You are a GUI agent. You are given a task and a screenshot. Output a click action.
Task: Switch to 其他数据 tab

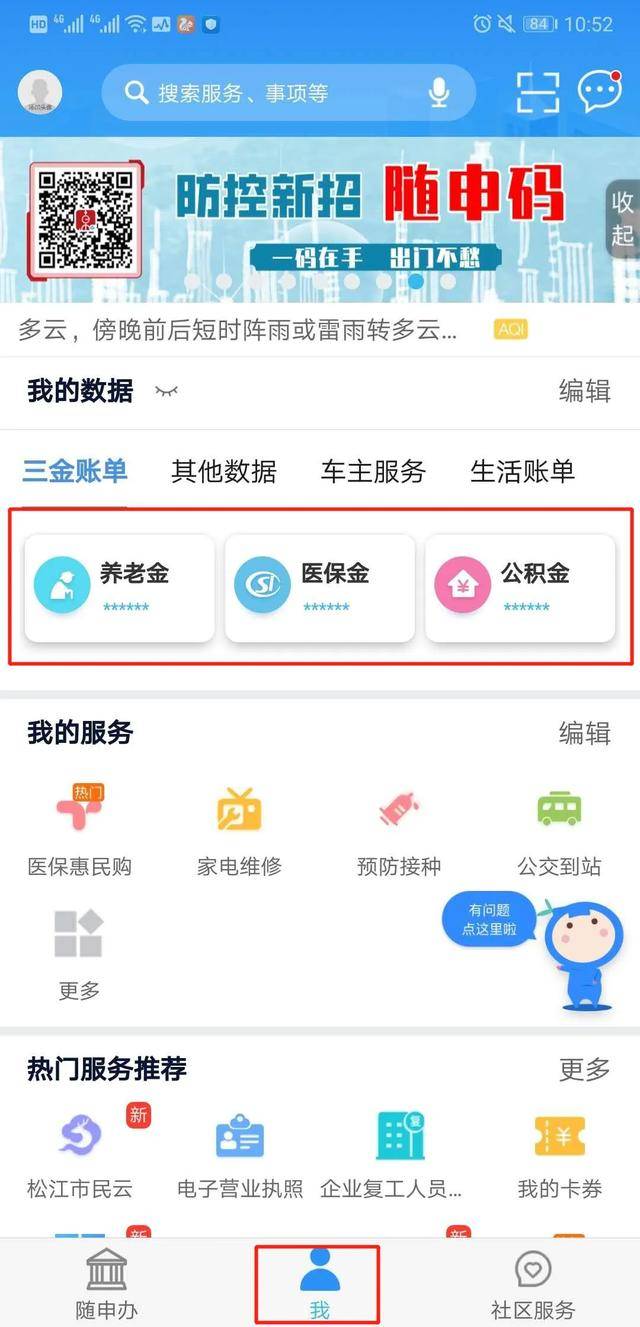coord(223,471)
